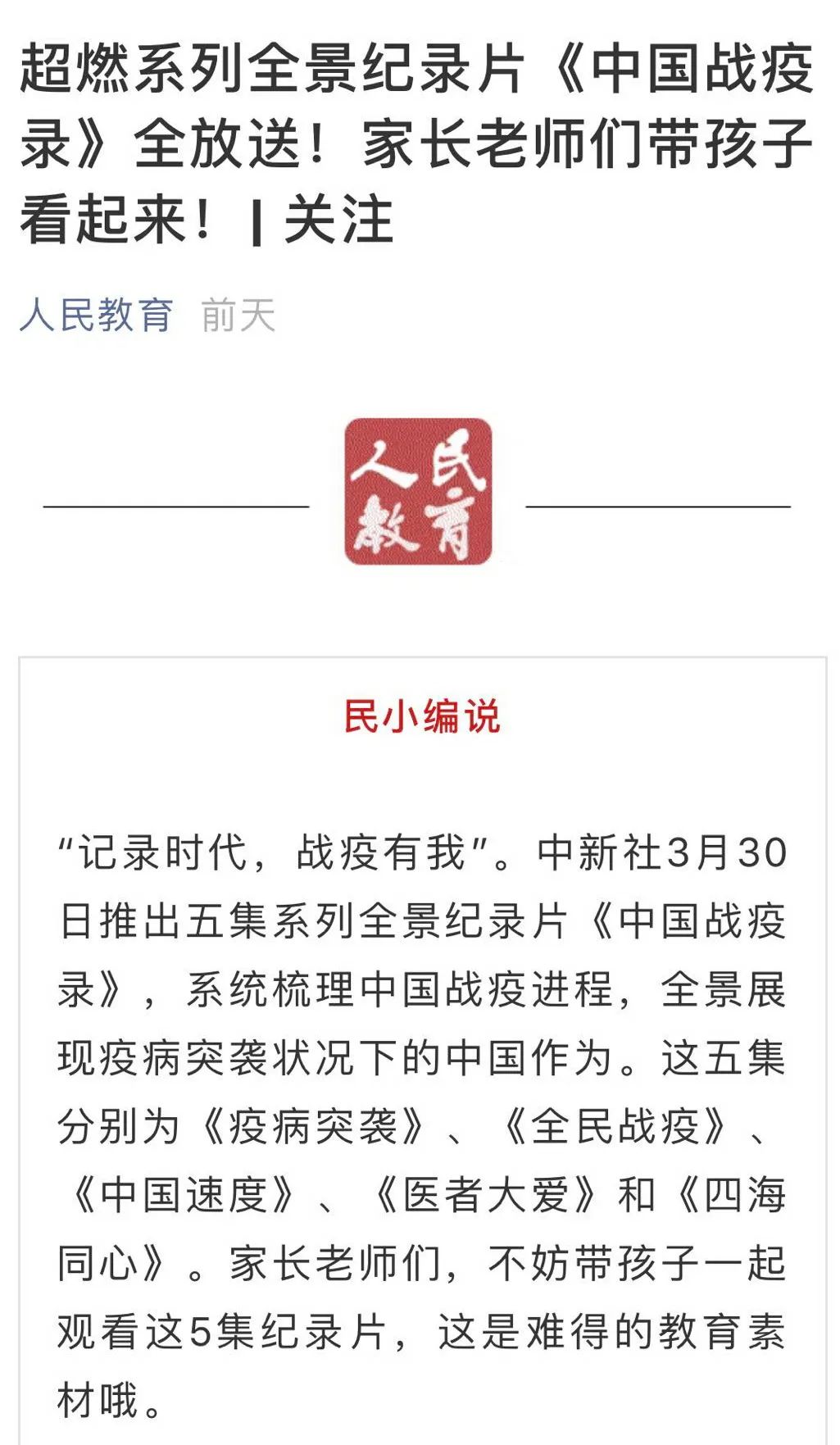
Task: Open the 人民教育 account link
Action: click(x=97, y=316)
